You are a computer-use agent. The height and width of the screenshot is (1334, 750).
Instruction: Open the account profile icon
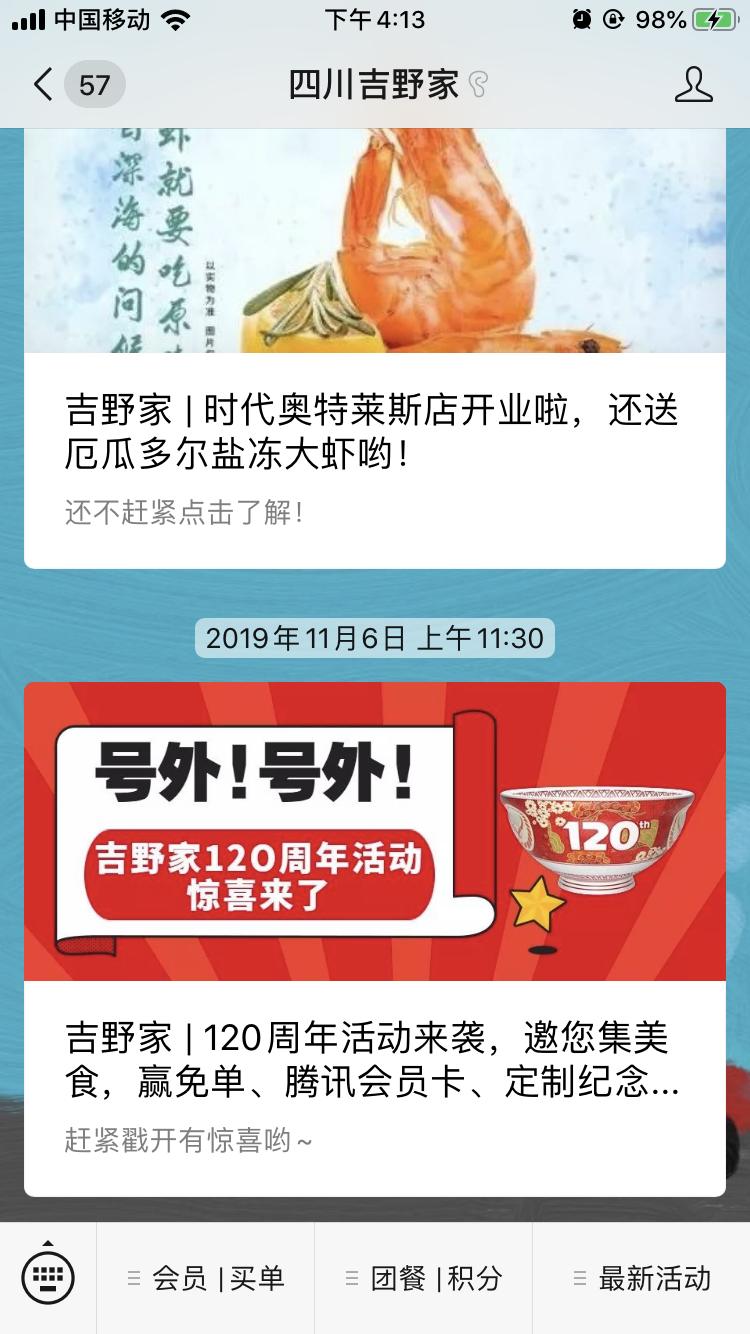(x=693, y=85)
